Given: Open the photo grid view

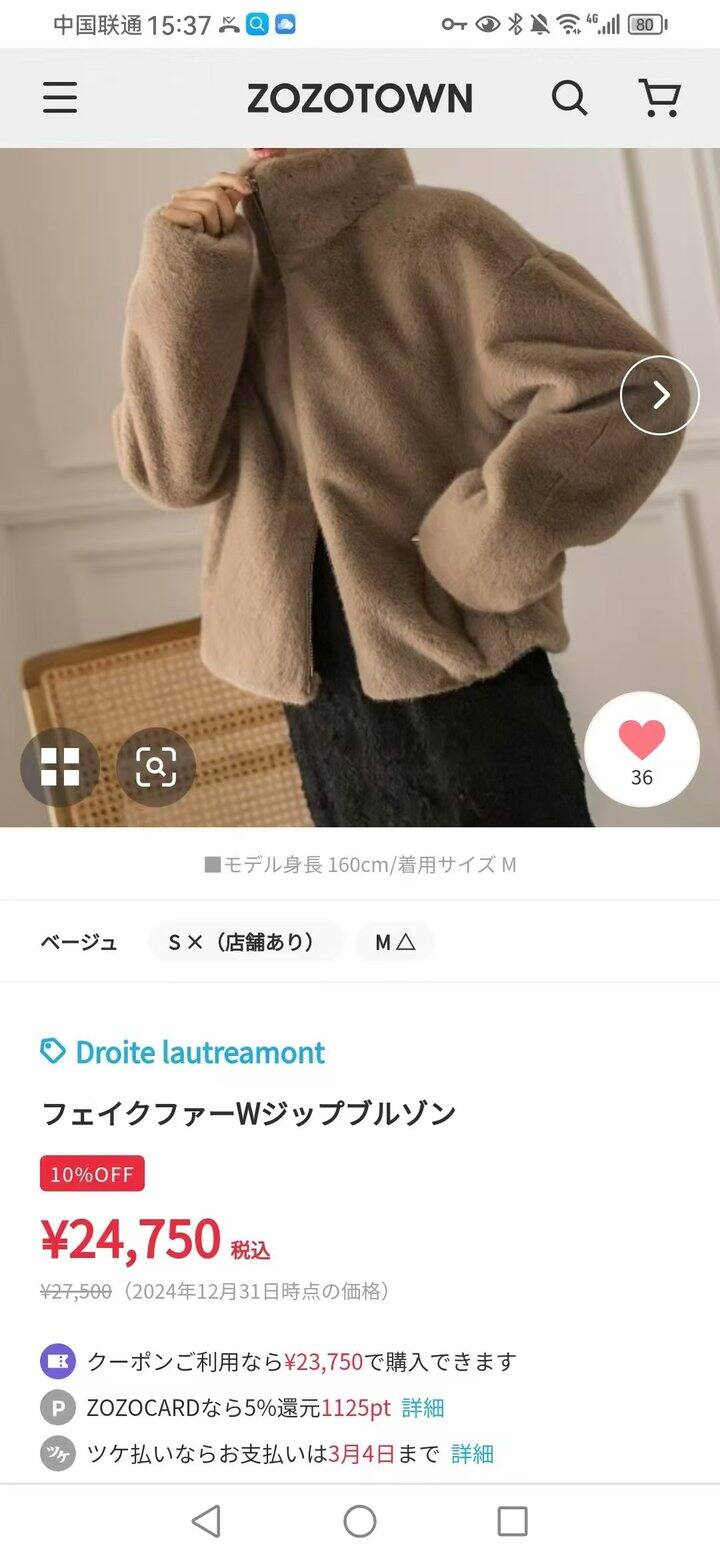Looking at the screenshot, I should pos(60,767).
